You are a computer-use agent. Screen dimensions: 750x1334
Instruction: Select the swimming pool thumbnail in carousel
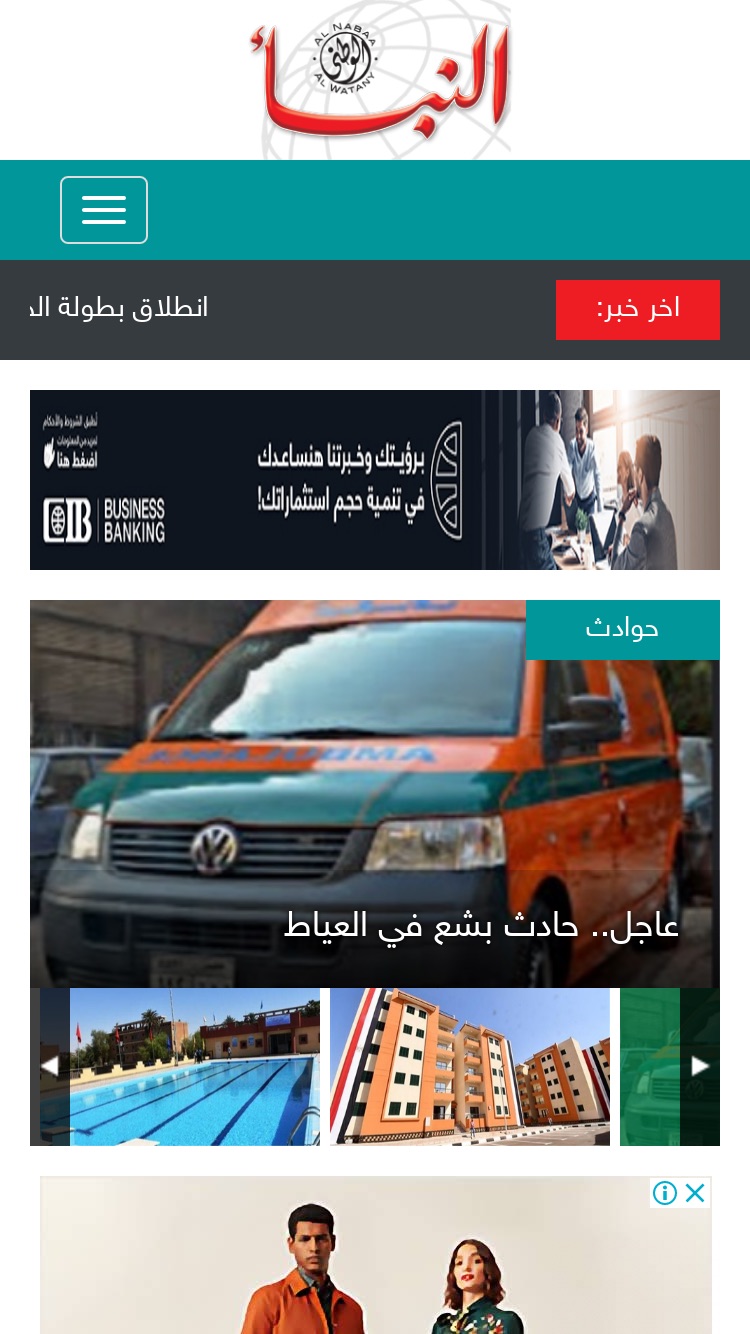(x=195, y=1067)
